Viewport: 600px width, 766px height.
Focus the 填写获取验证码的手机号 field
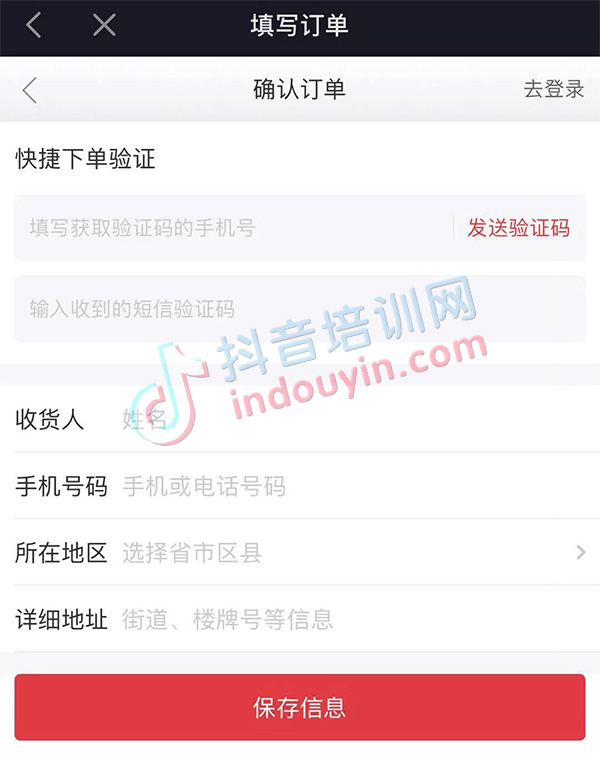(230, 228)
